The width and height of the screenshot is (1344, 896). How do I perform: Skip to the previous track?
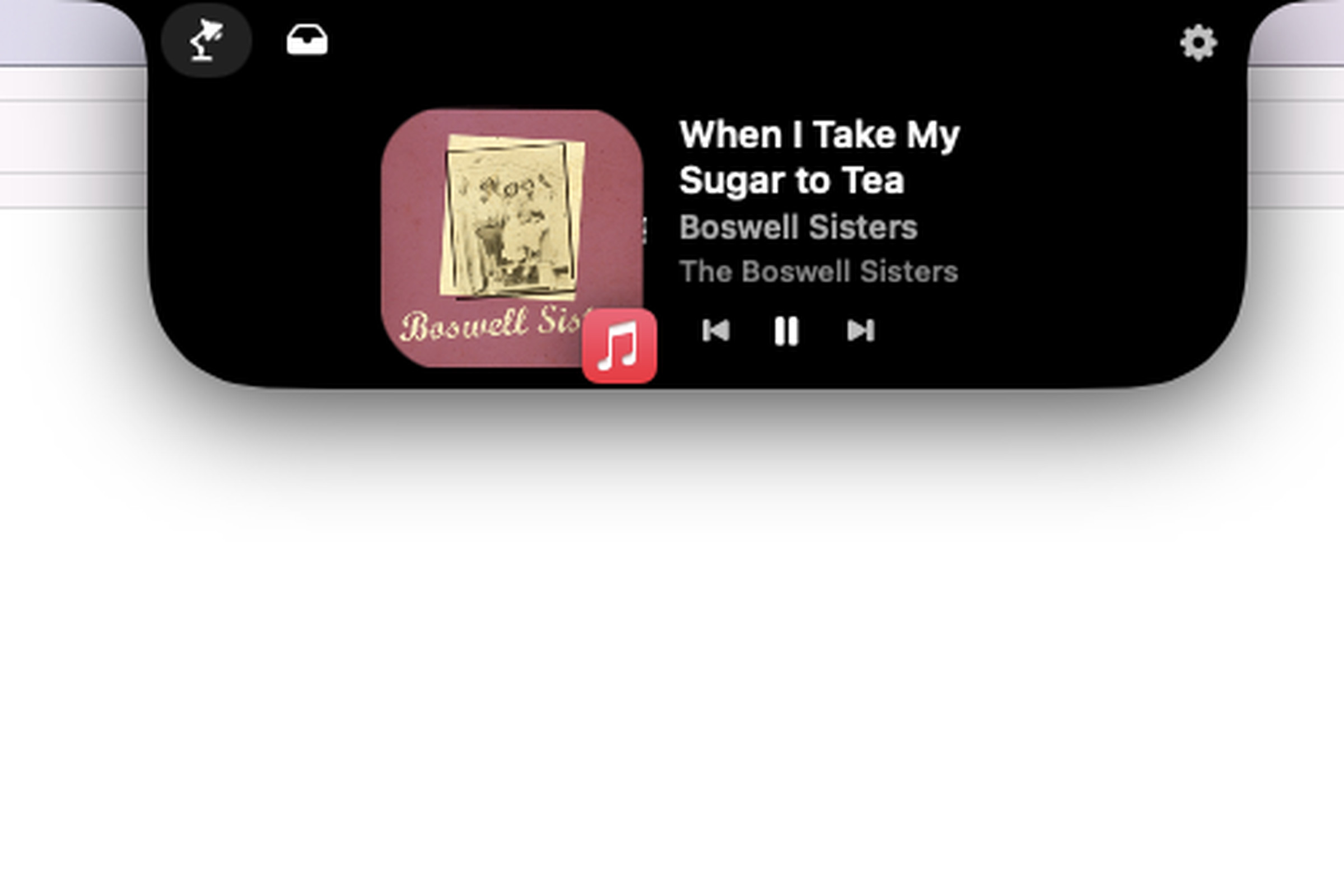coord(716,330)
